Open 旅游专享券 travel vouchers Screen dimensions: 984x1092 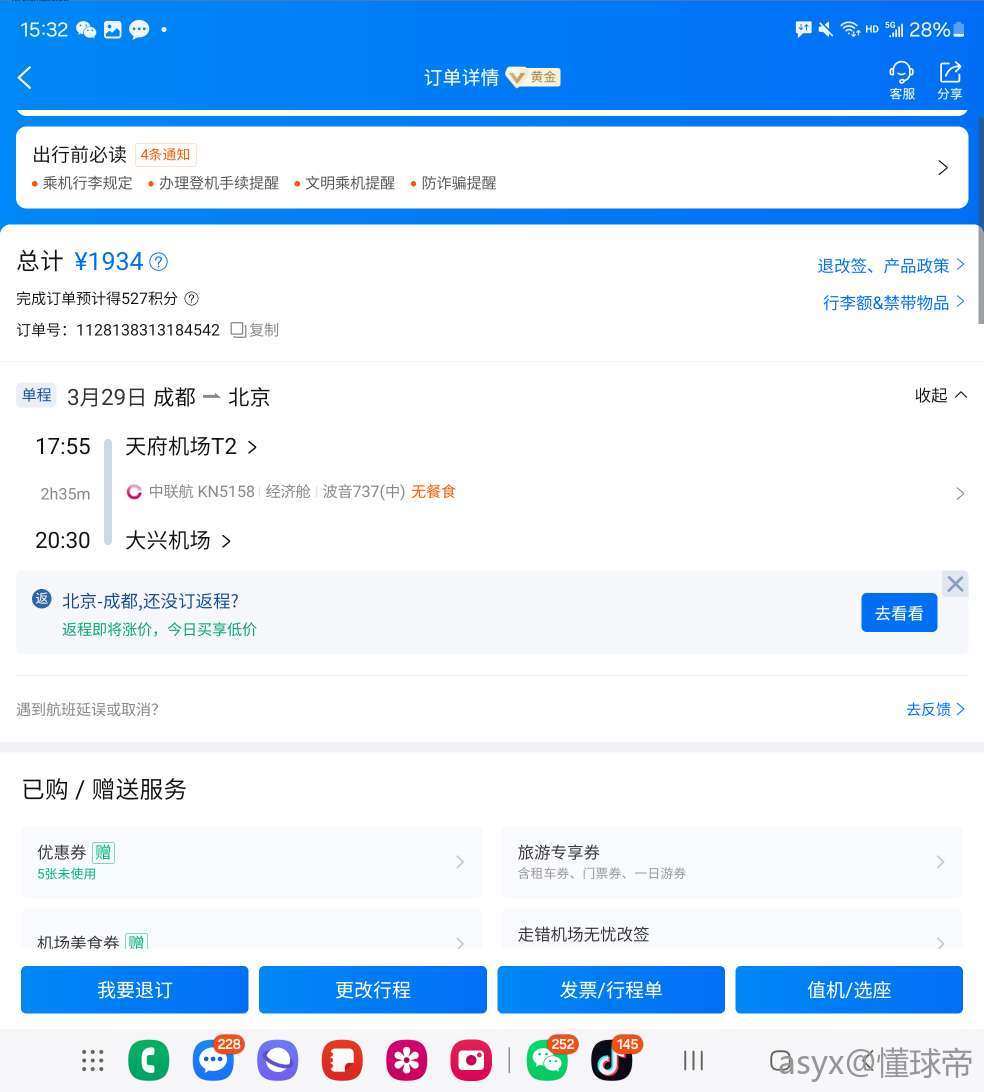pos(731,861)
